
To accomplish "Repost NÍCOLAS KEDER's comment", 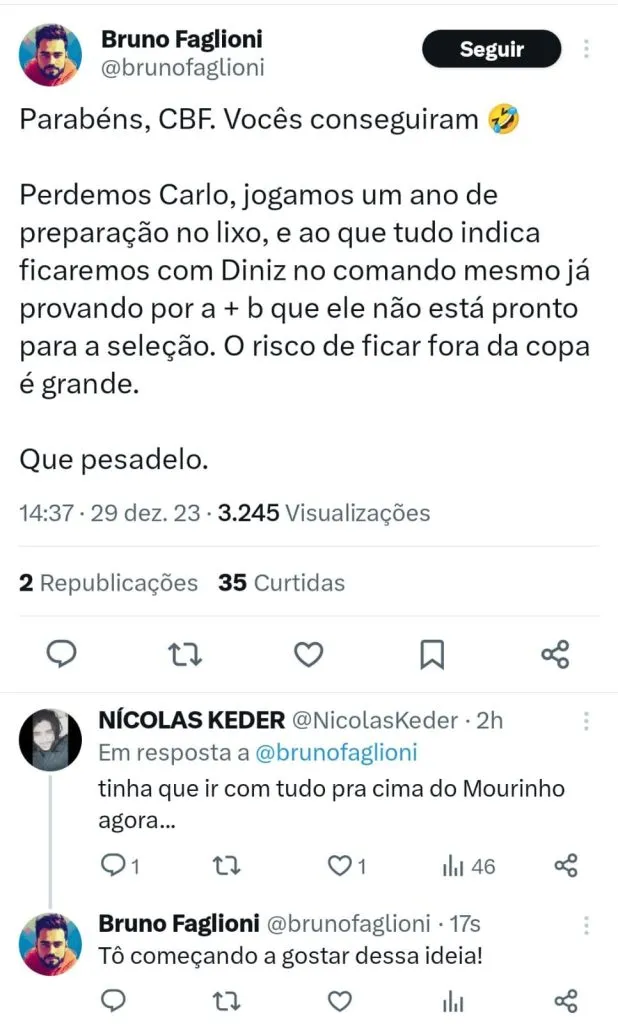I will [x=227, y=865].
